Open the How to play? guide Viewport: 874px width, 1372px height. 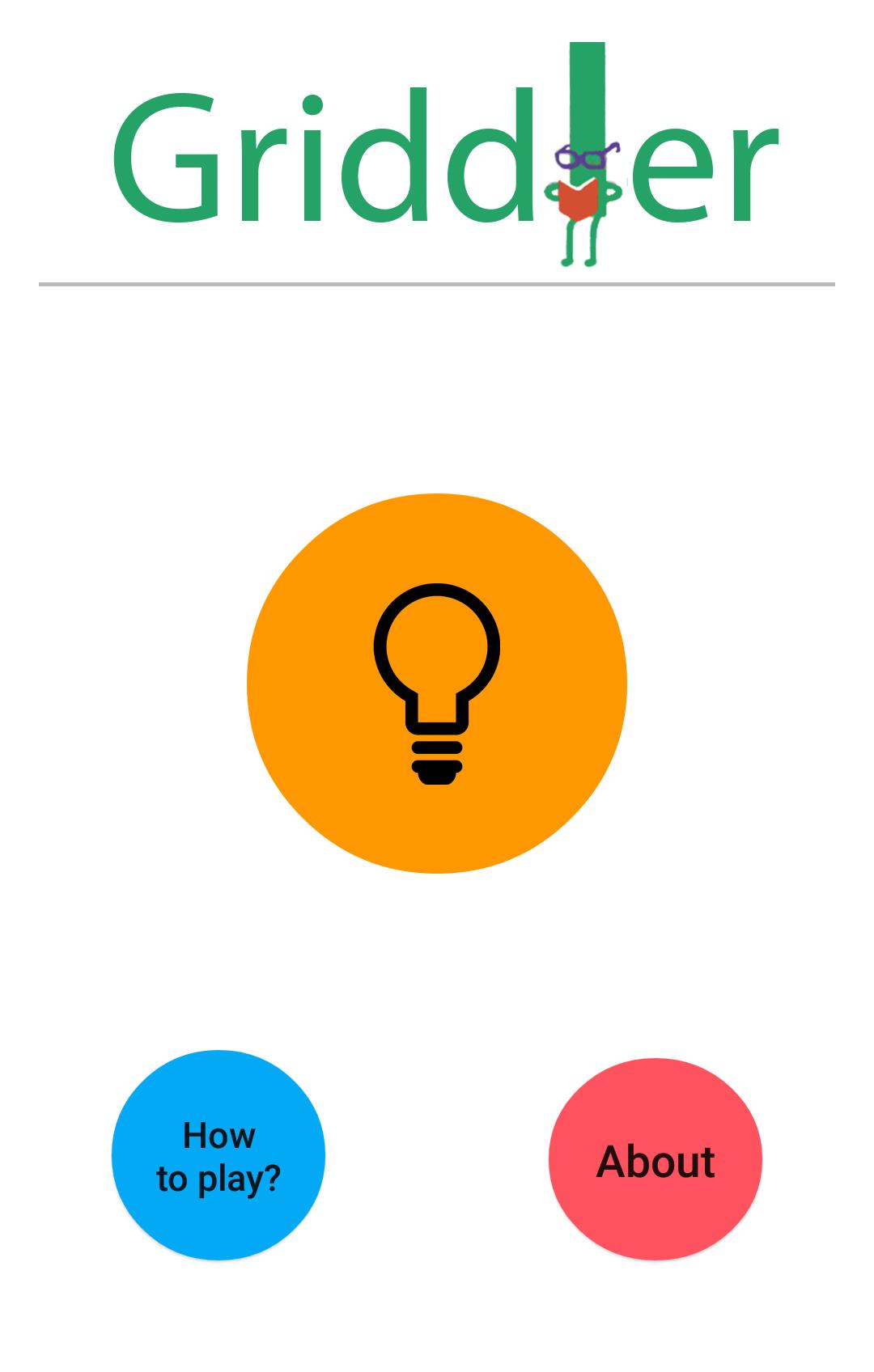[218, 1155]
